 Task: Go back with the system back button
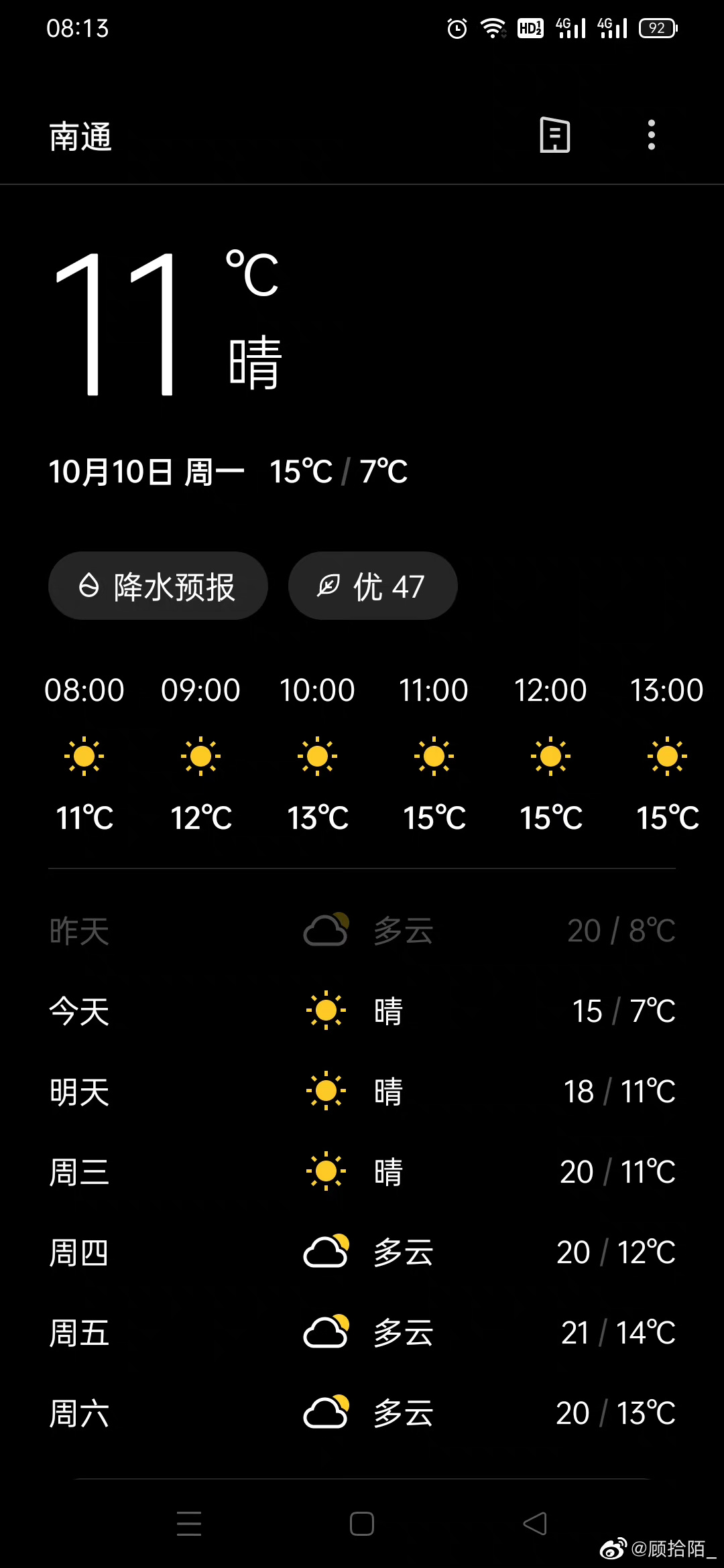click(x=535, y=1524)
